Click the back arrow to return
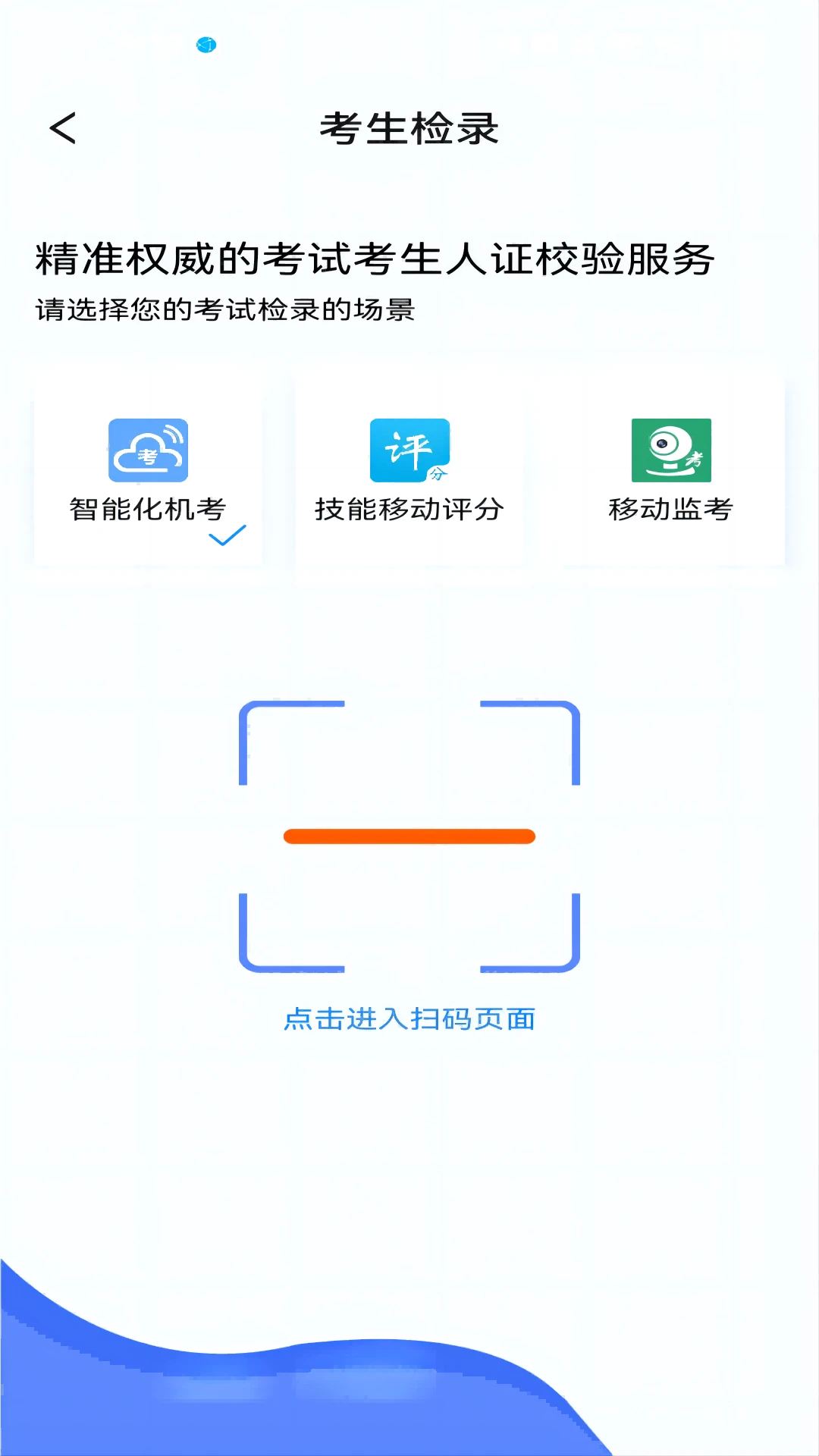The image size is (819, 1456). [63, 127]
